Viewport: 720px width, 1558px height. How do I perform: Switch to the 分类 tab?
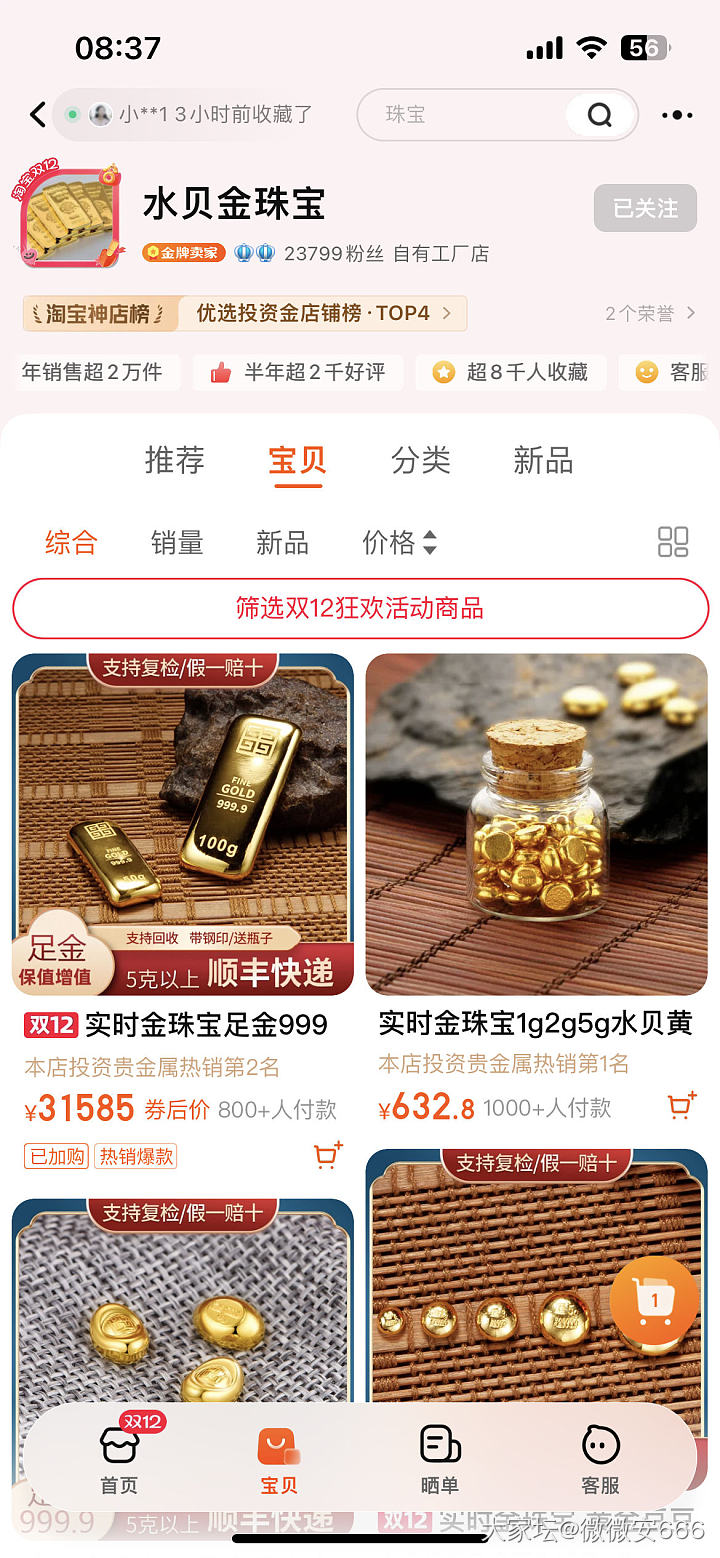[x=421, y=461]
